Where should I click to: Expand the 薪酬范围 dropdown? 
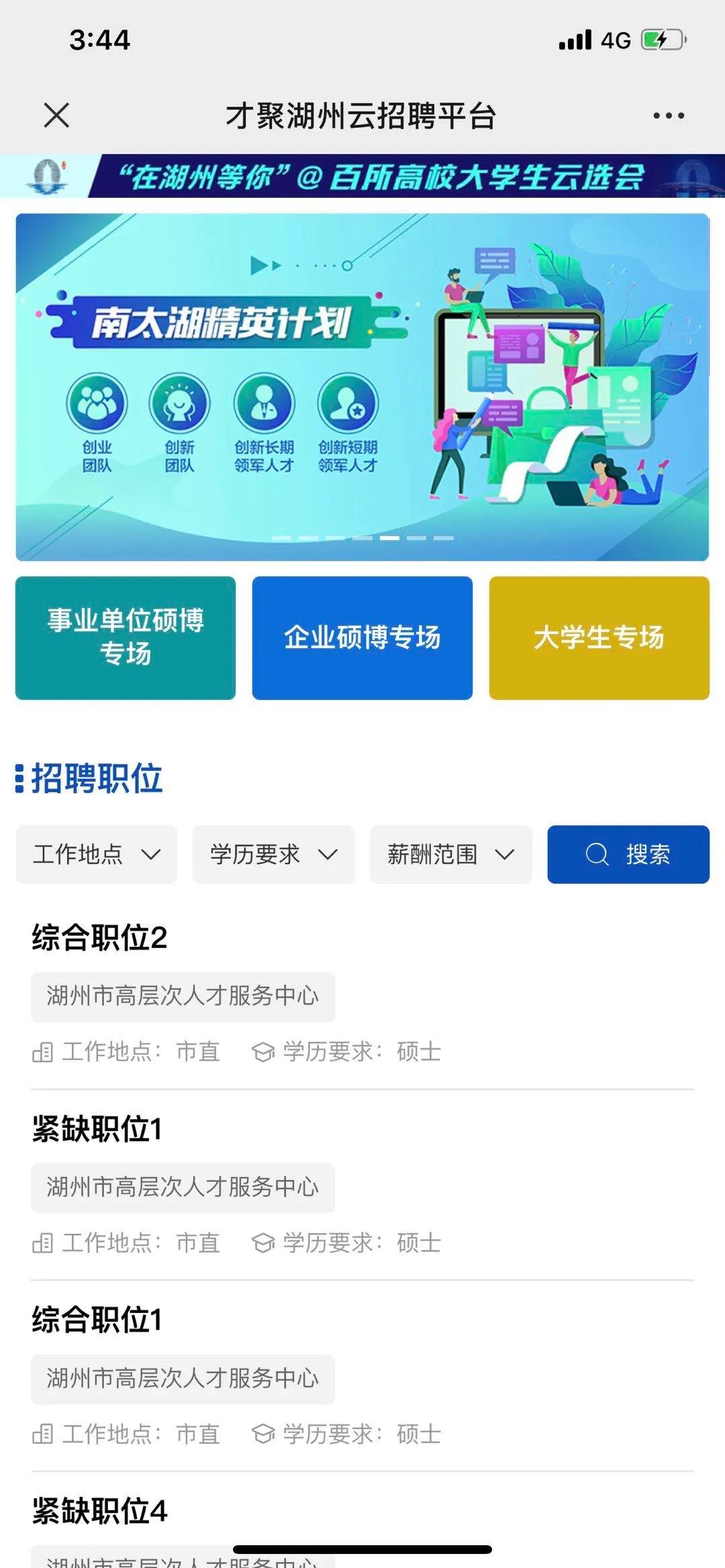(451, 854)
